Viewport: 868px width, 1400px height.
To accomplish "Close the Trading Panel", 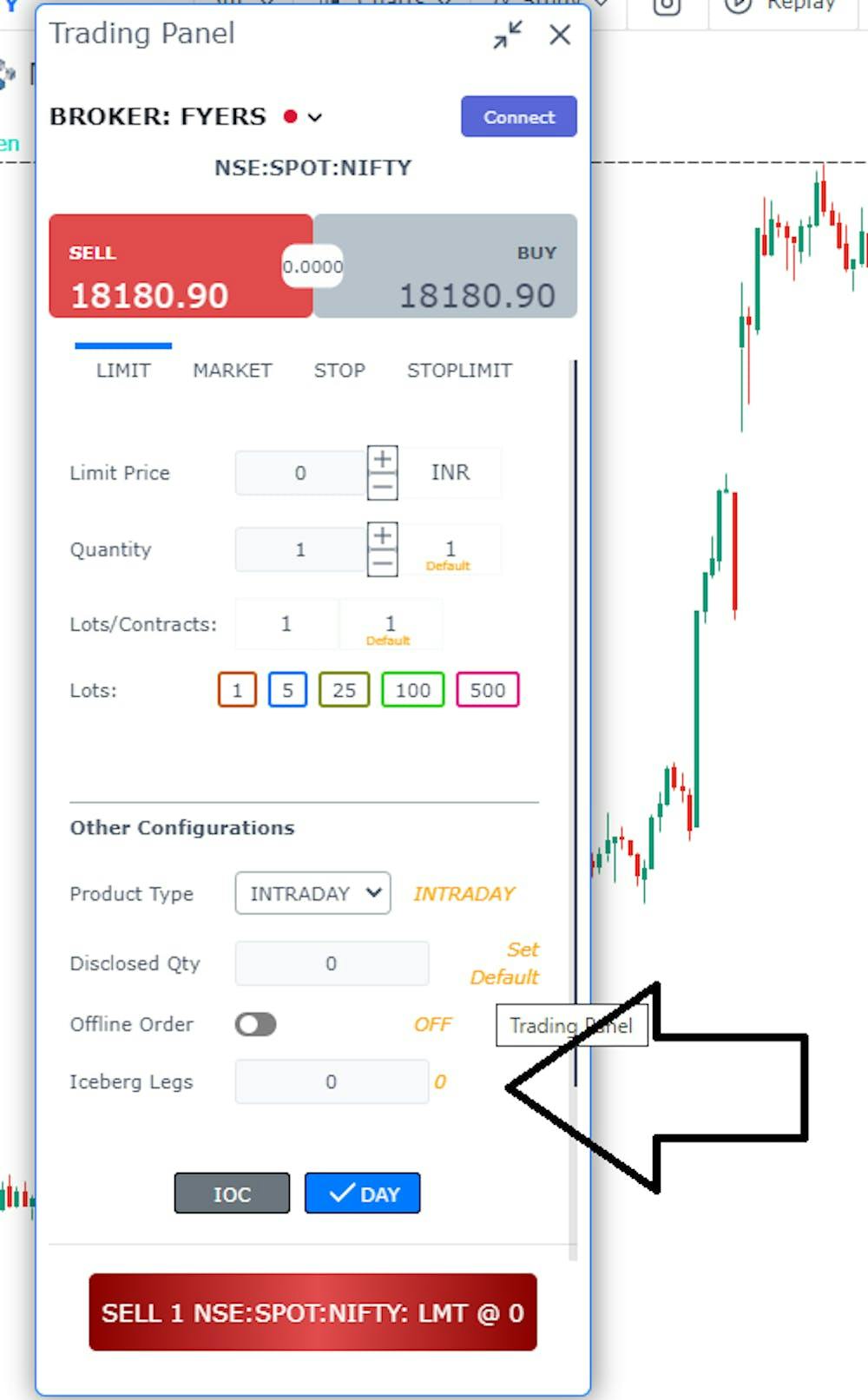I will click(560, 35).
